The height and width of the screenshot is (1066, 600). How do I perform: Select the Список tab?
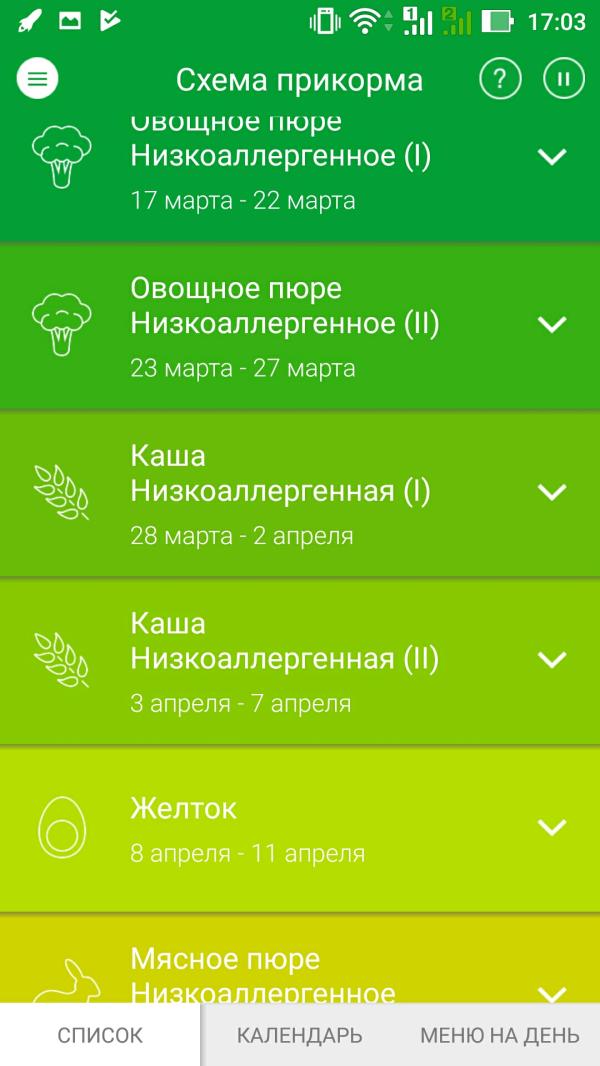click(100, 1035)
